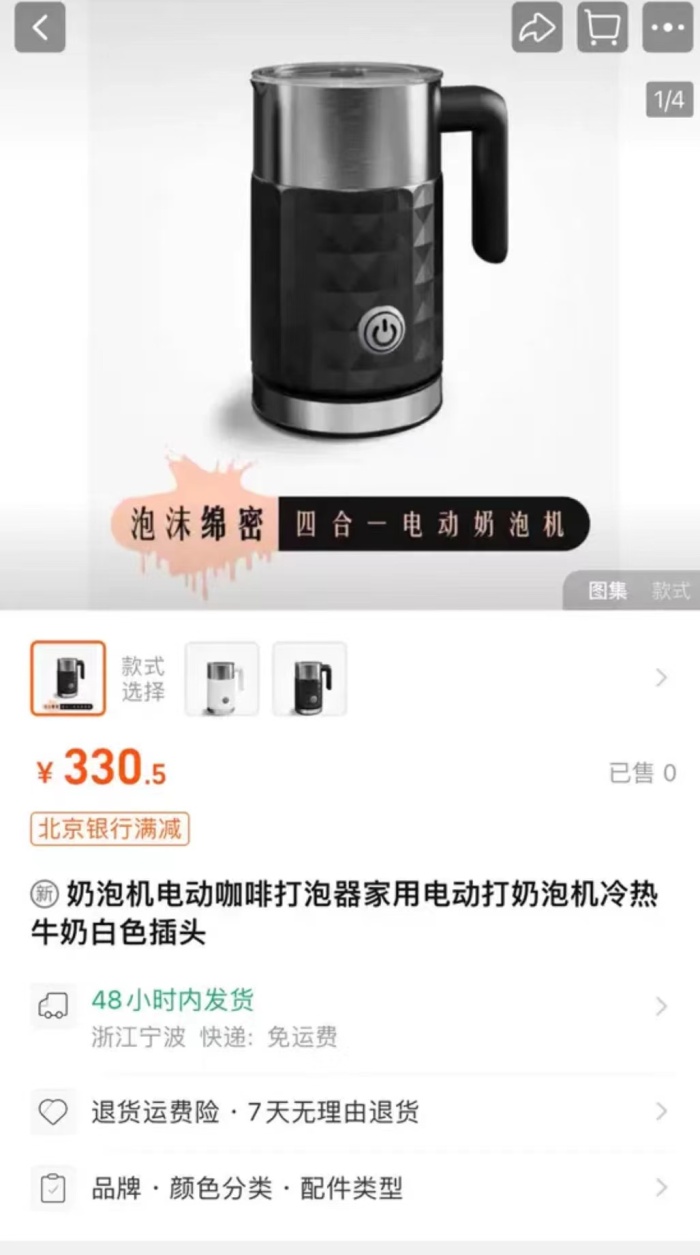The width and height of the screenshot is (700, 1255).
Task: Choose the black frother with handle thumbnail
Action: (x=310, y=679)
